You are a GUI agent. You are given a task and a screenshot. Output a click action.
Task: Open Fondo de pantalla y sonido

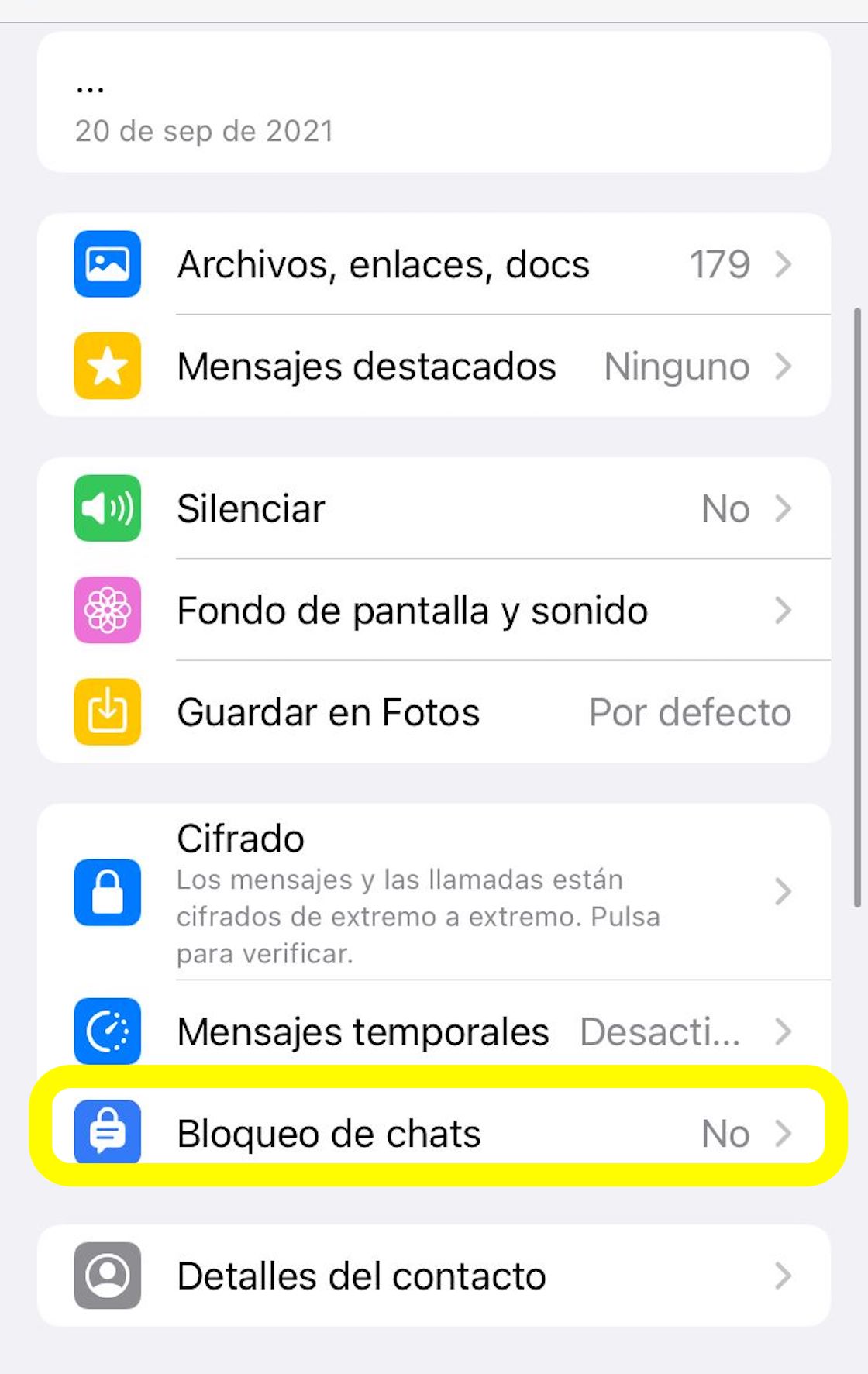pyautogui.click(x=434, y=610)
